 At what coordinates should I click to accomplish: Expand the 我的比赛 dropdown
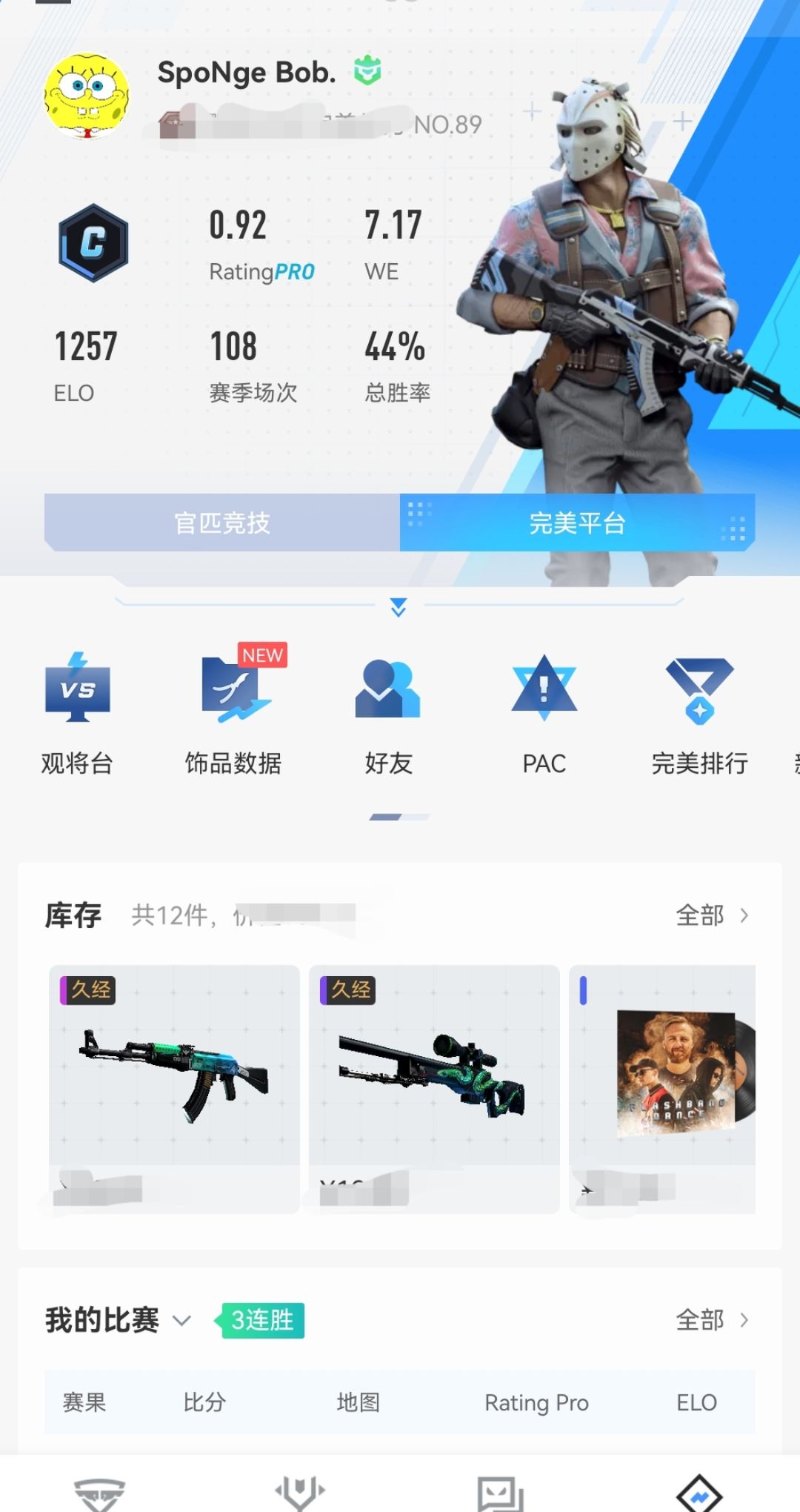point(181,1321)
